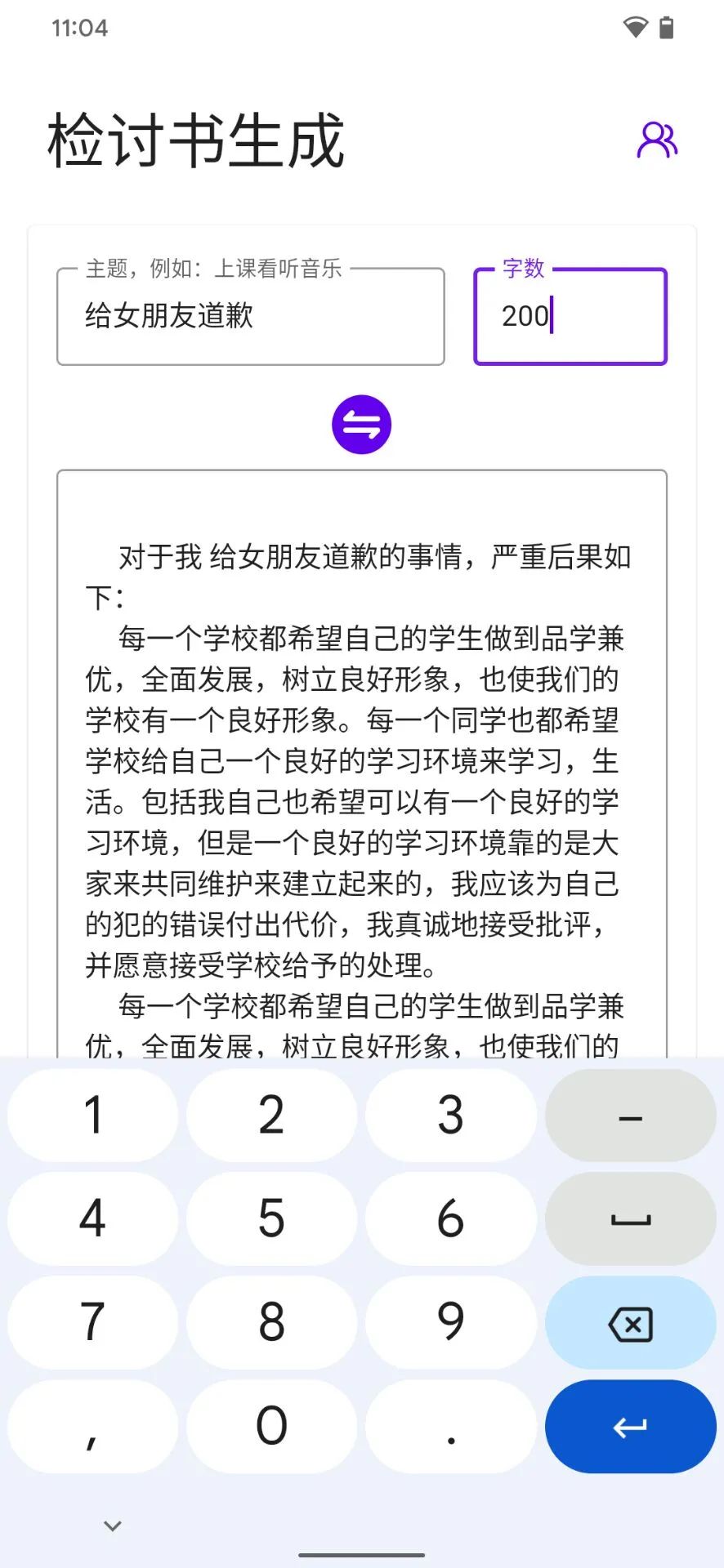This screenshot has width=724, height=1568.
Task: Tap the purple generate swap button
Action: 361,425
